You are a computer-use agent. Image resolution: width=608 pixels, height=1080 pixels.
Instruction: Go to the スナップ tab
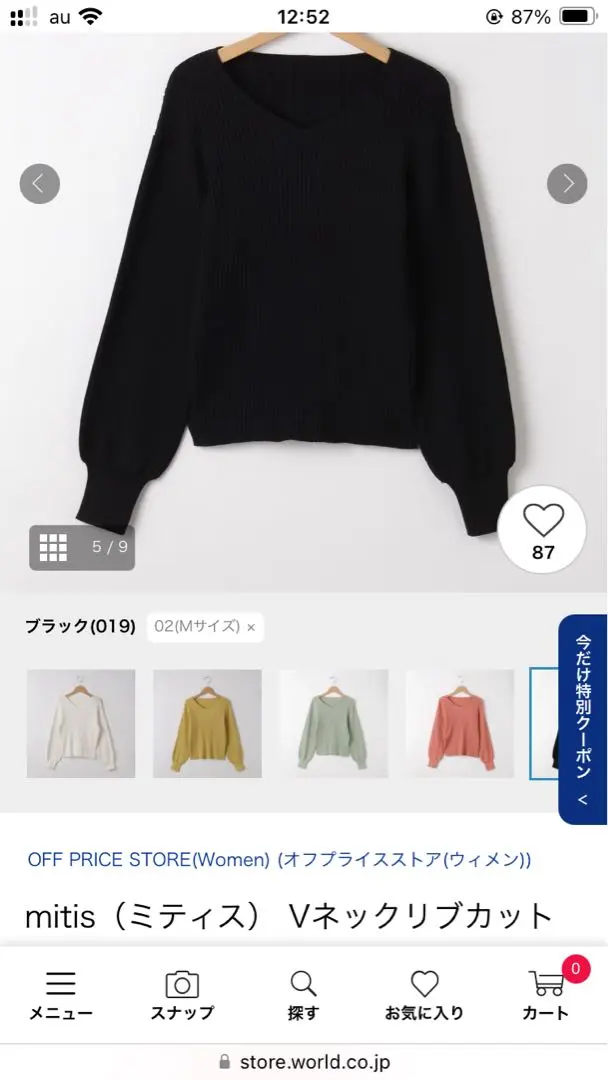click(x=182, y=995)
